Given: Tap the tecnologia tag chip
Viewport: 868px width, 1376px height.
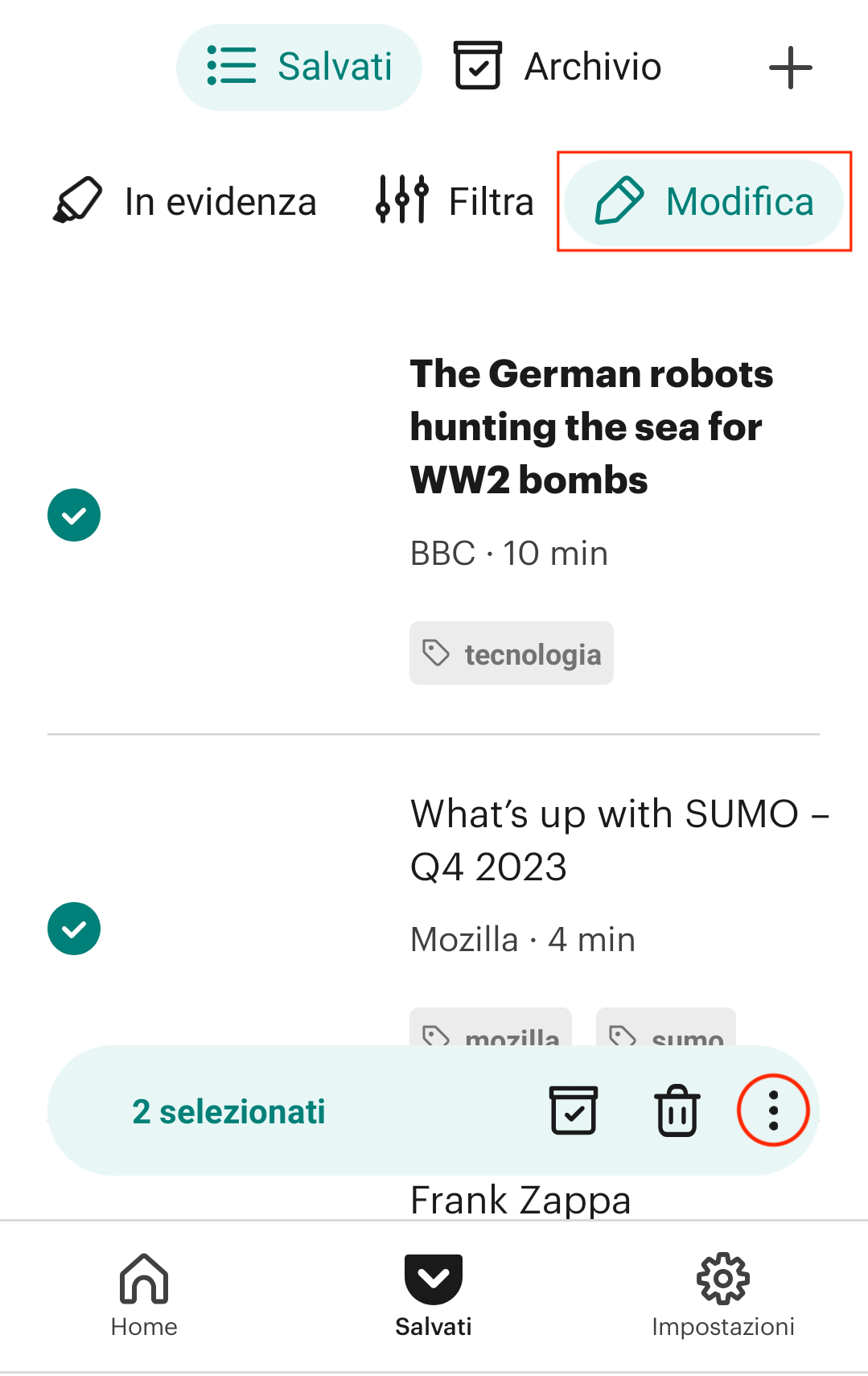Looking at the screenshot, I should 512,653.
